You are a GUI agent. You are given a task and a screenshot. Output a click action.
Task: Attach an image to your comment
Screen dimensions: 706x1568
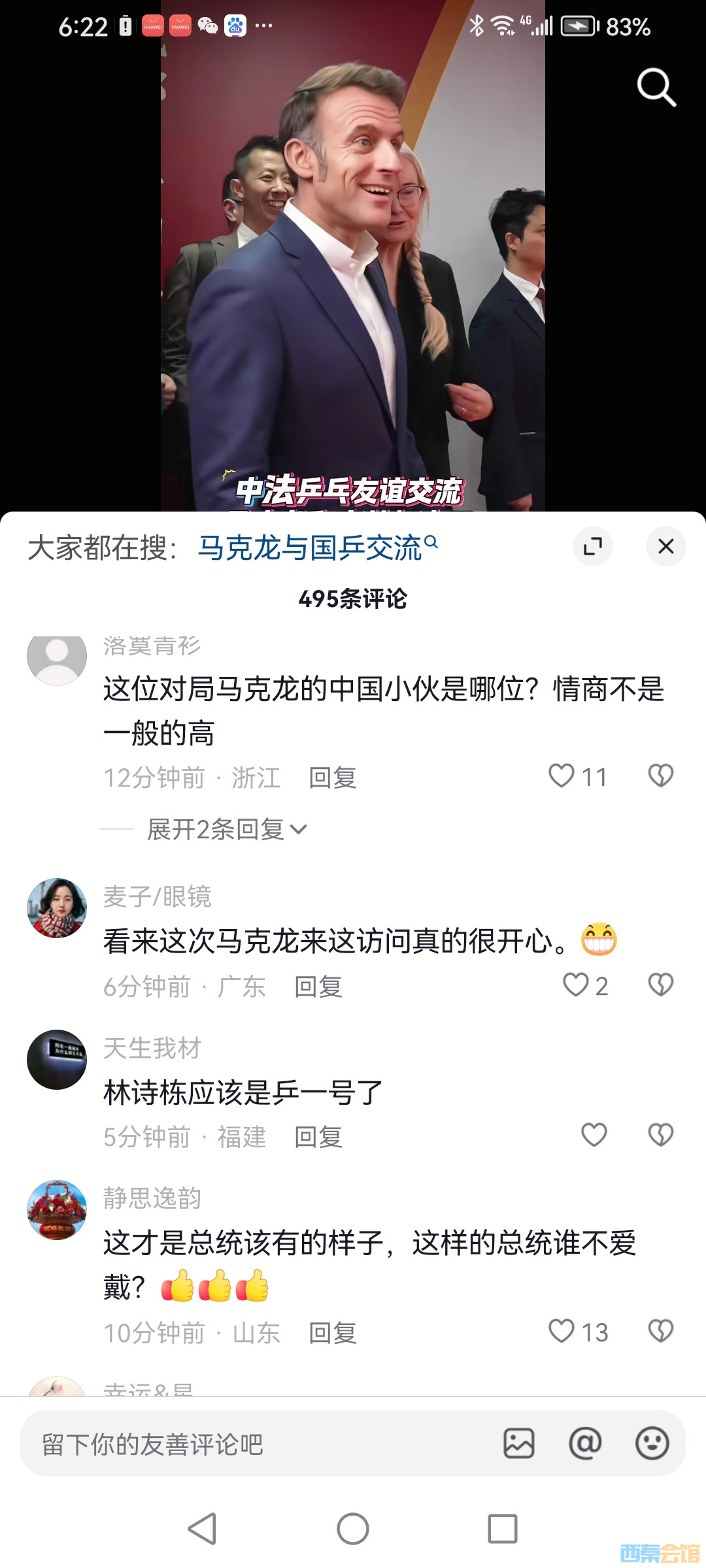pyautogui.click(x=519, y=1443)
